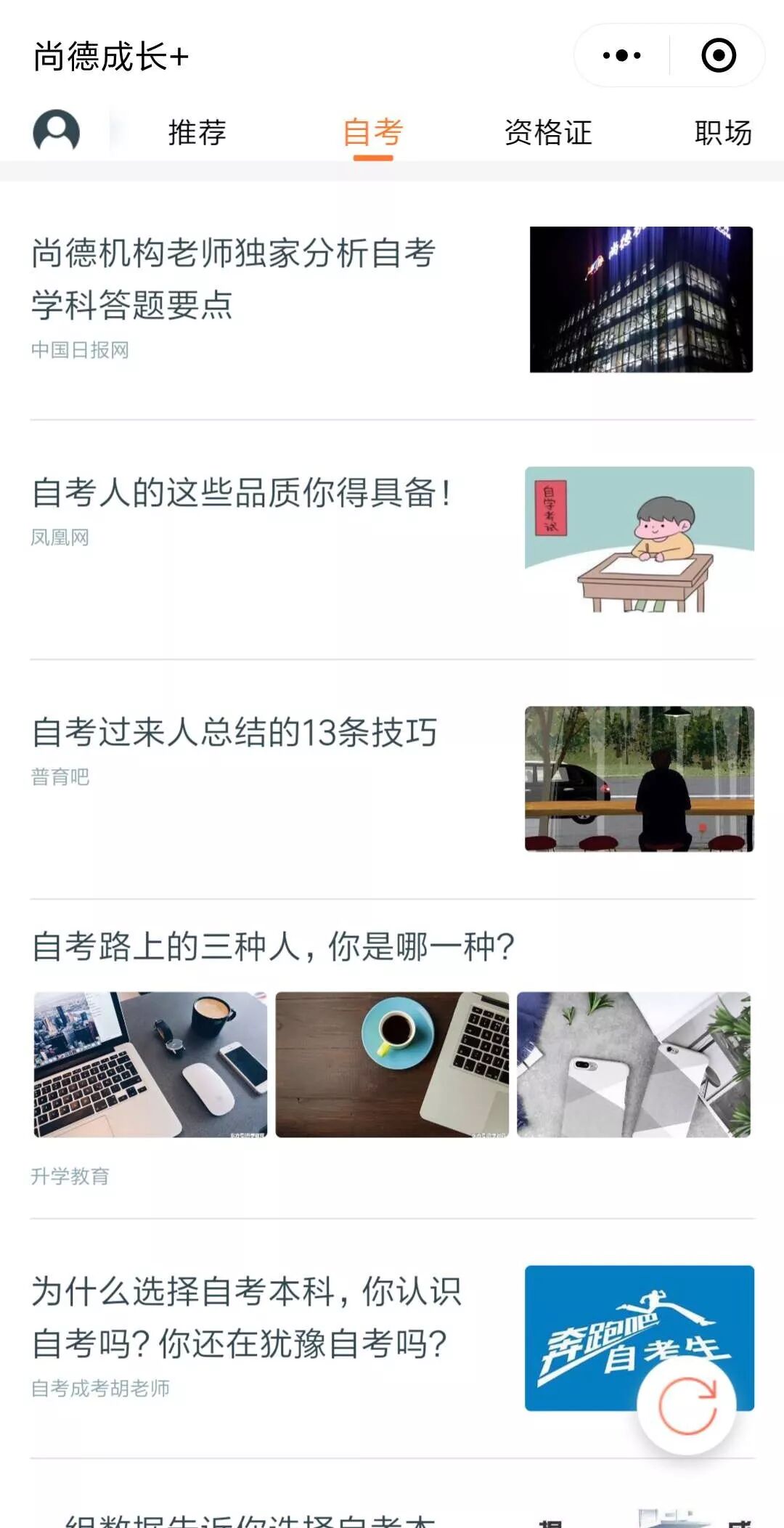This screenshot has height=1528, width=784.
Task: Open article 自考过来人总结的13条技巧
Action: (235, 733)
